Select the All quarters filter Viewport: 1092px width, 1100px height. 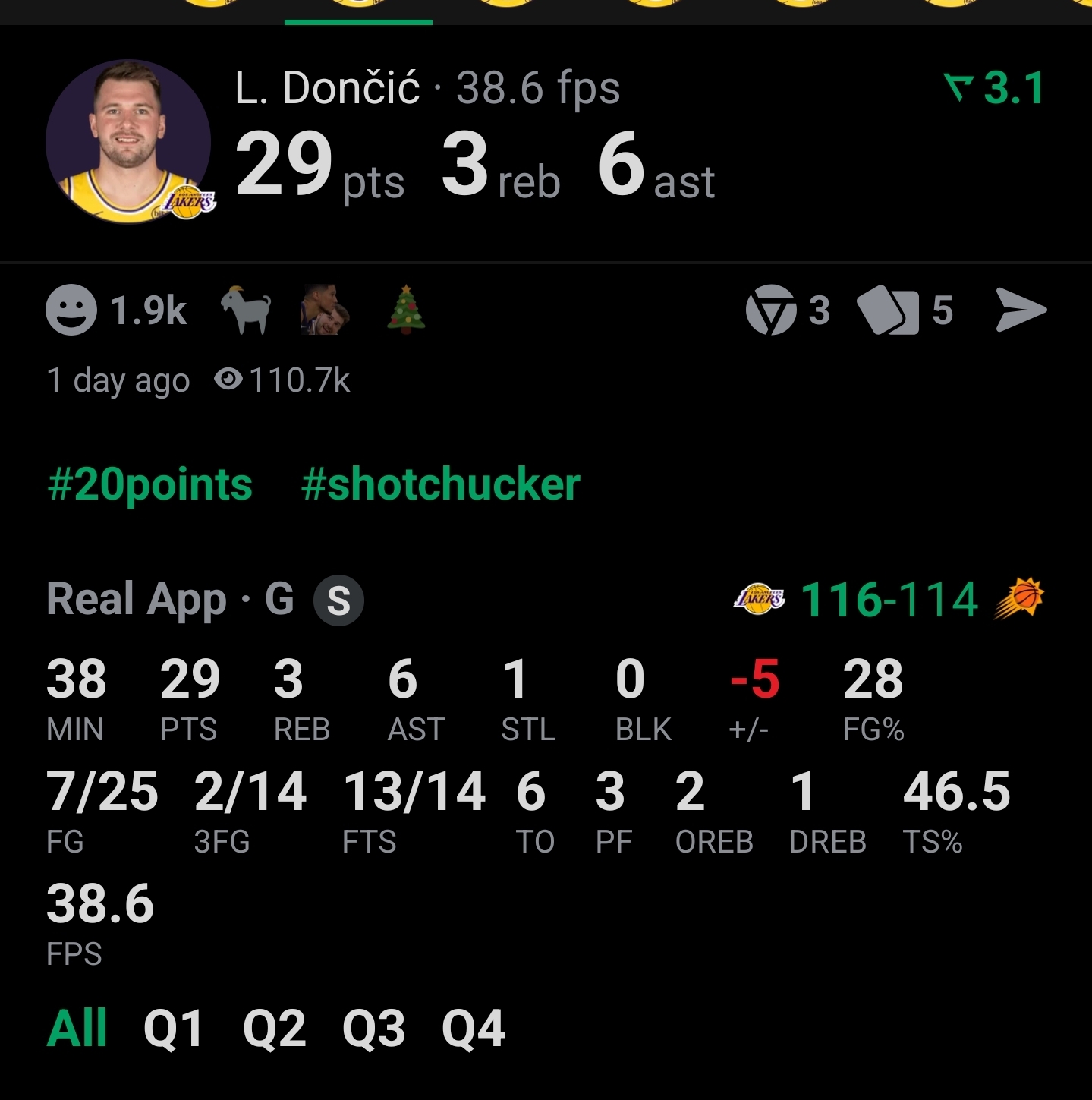pos(77,1029)
